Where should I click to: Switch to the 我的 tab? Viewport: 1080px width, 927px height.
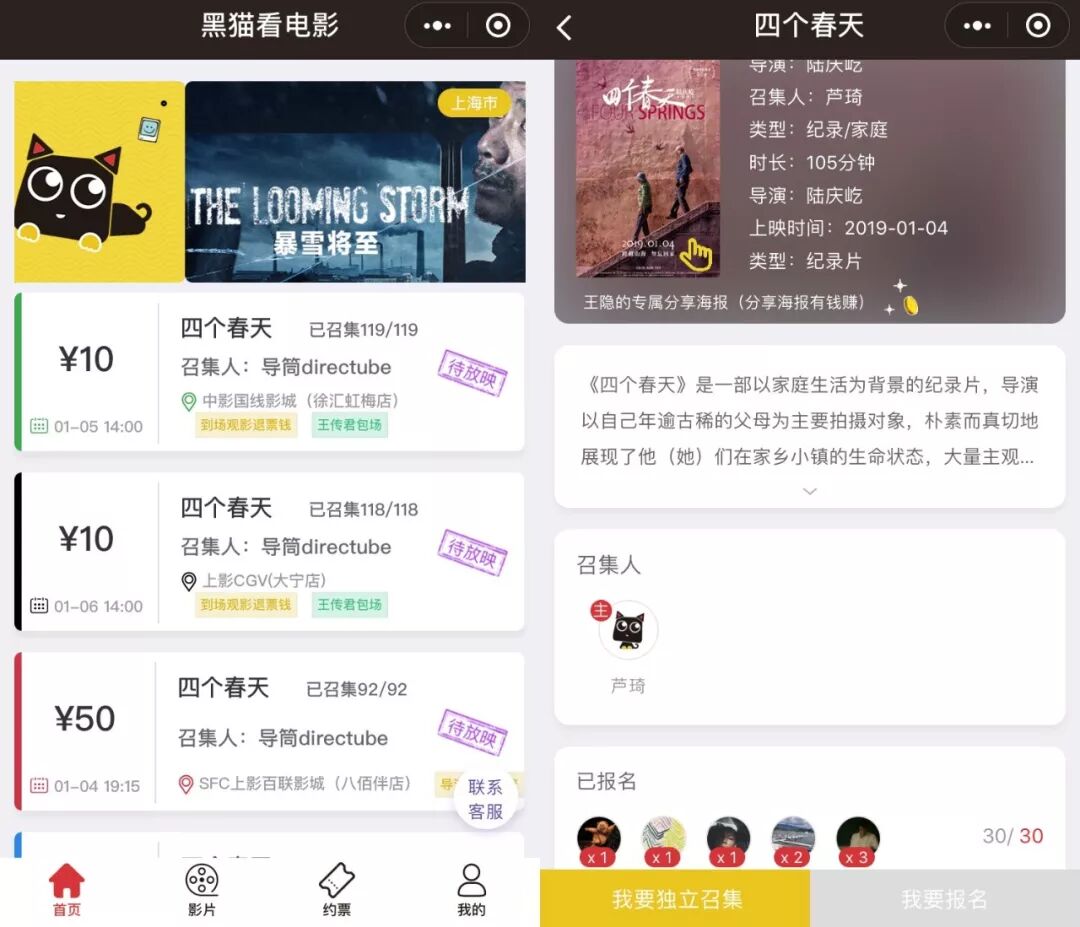471,890
